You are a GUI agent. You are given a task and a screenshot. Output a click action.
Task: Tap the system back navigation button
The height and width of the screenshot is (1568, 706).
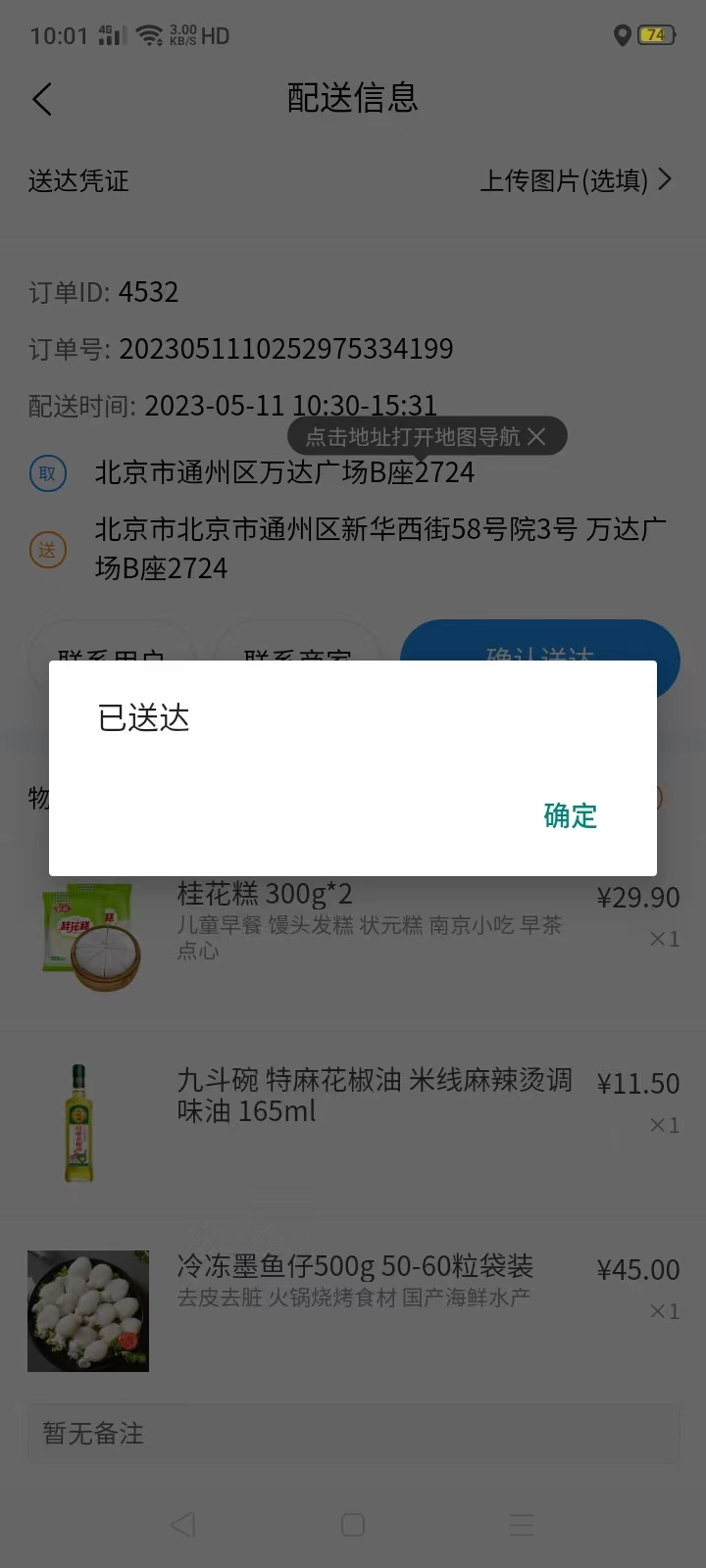coord(183,1524)
